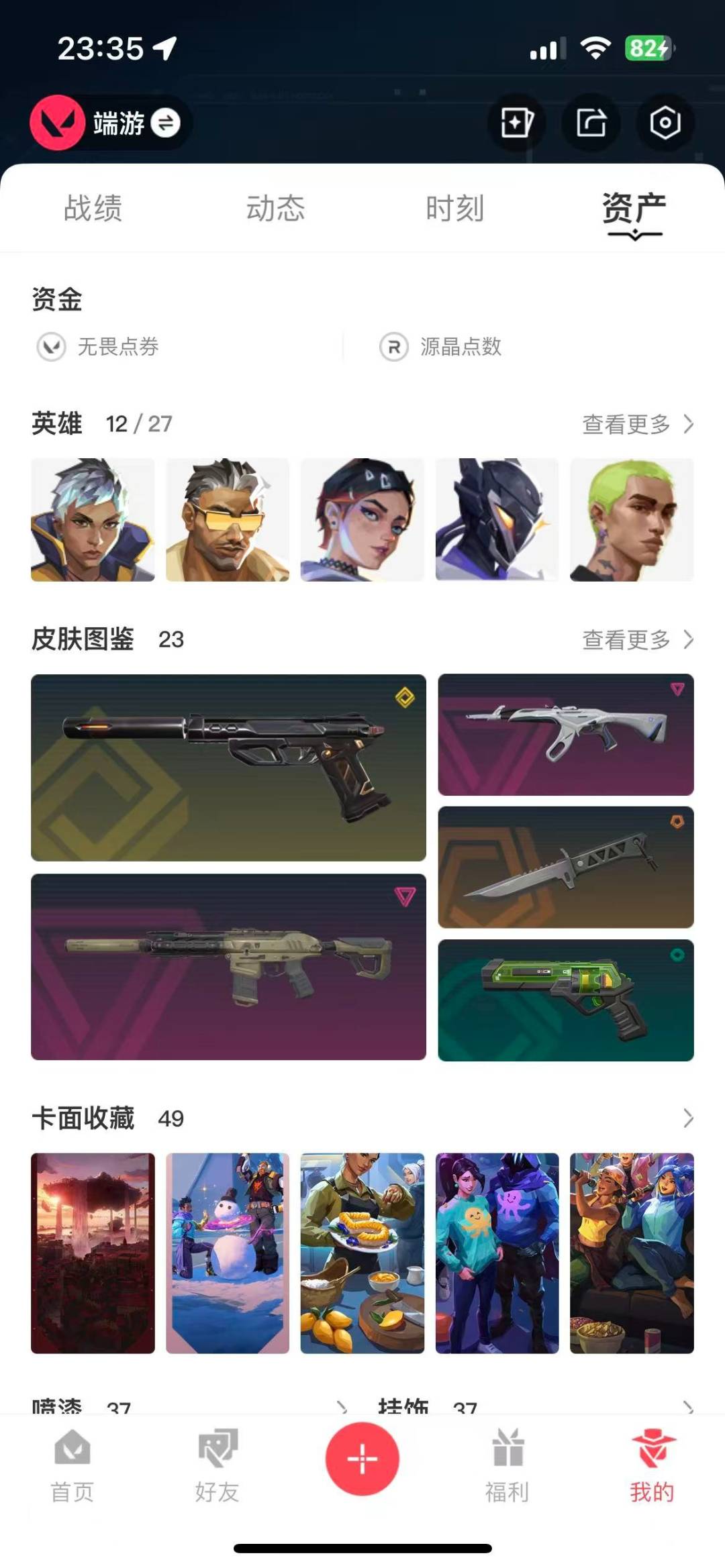
Task: Open the hero with yellow sunglasses
Action: 228,520
